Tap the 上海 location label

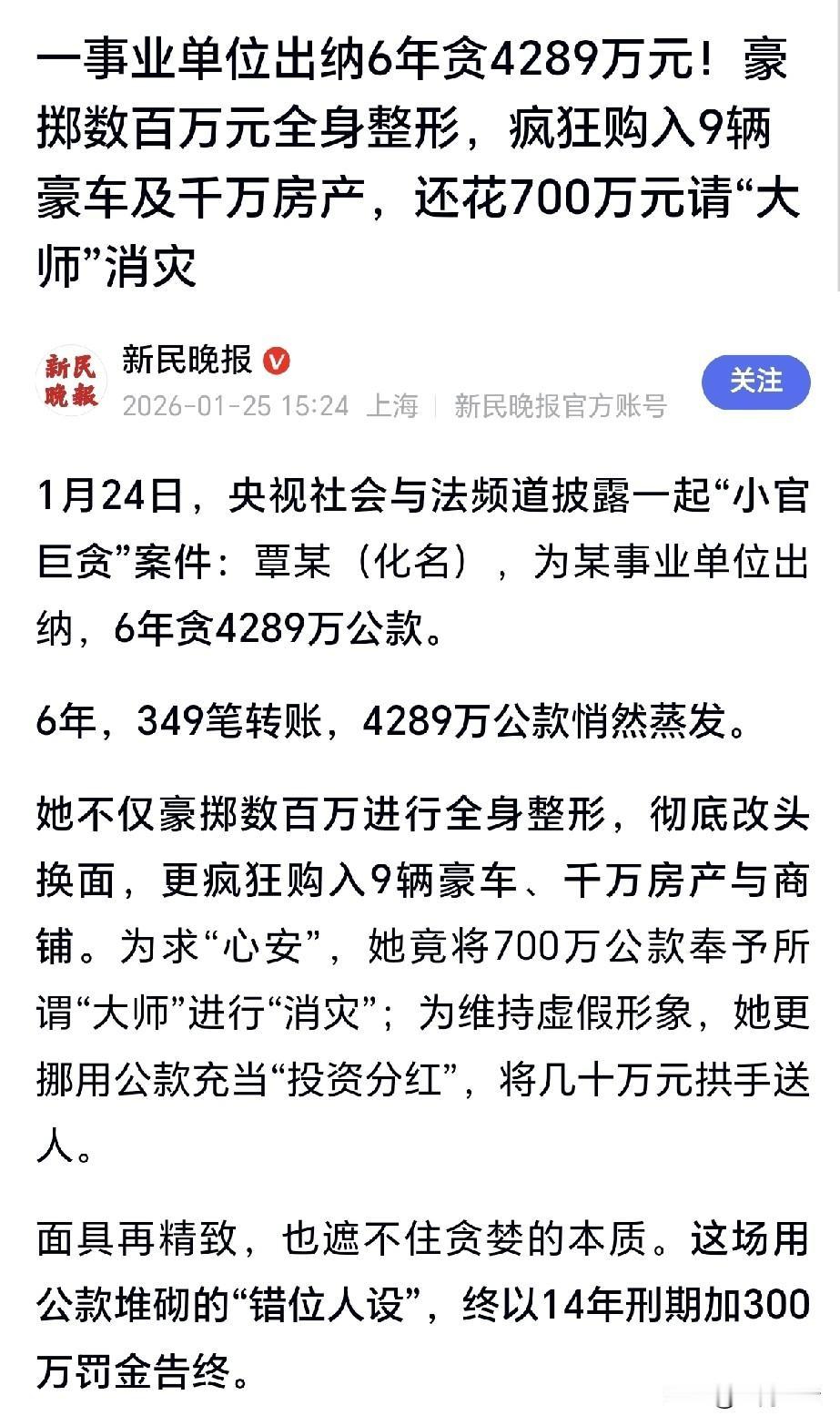pos(393,407)
